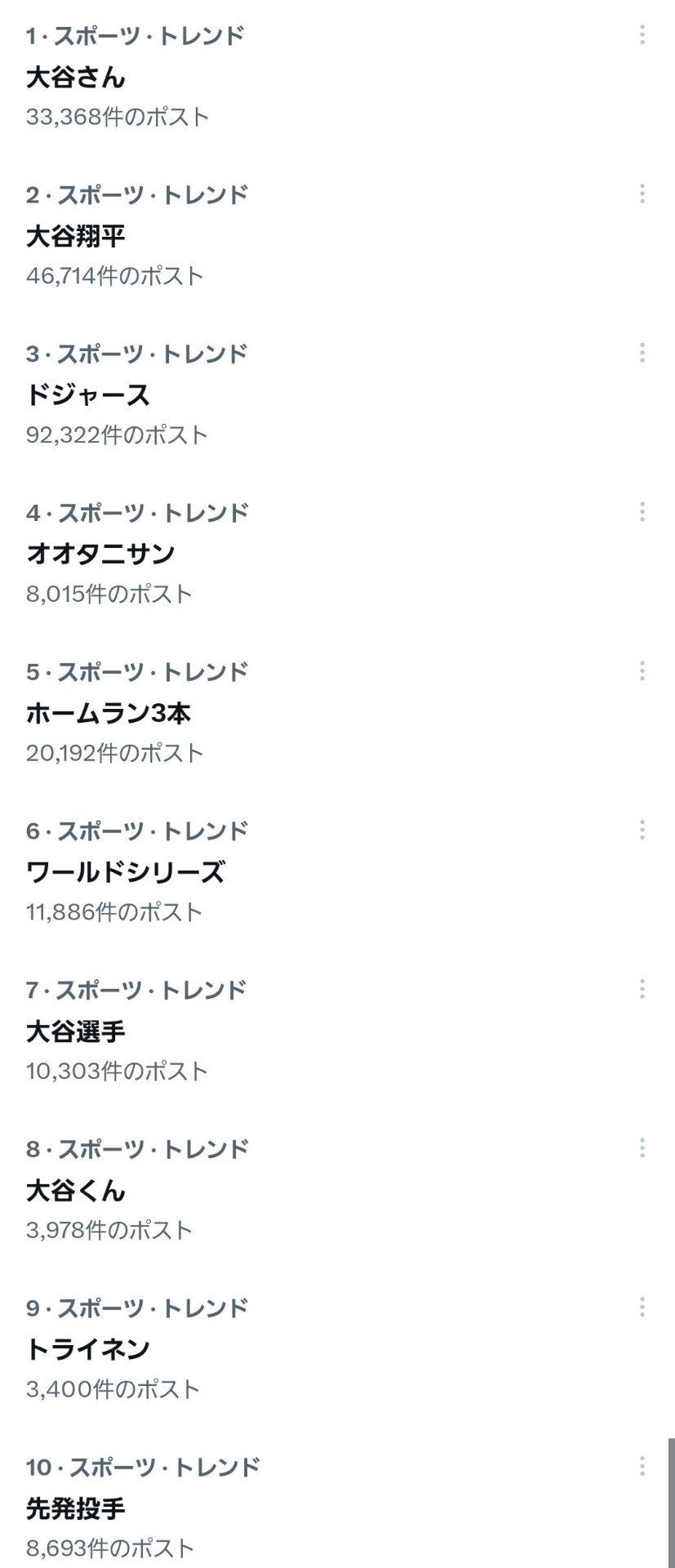Show options for the ホームラン3本 trend
This screenshot has height=1568, width=675.
click(642, 671)
